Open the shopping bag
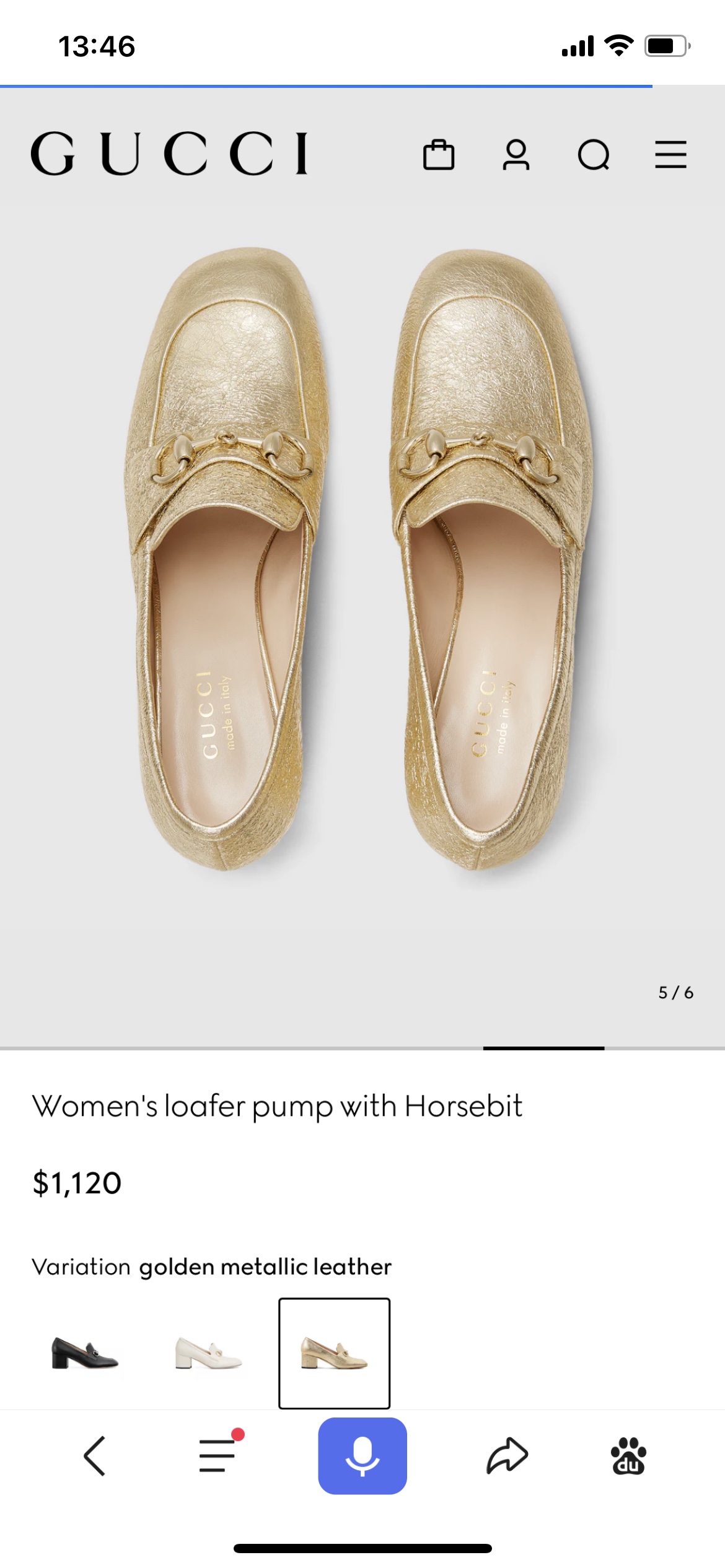725x1568 pixels. tap(439, 155)
